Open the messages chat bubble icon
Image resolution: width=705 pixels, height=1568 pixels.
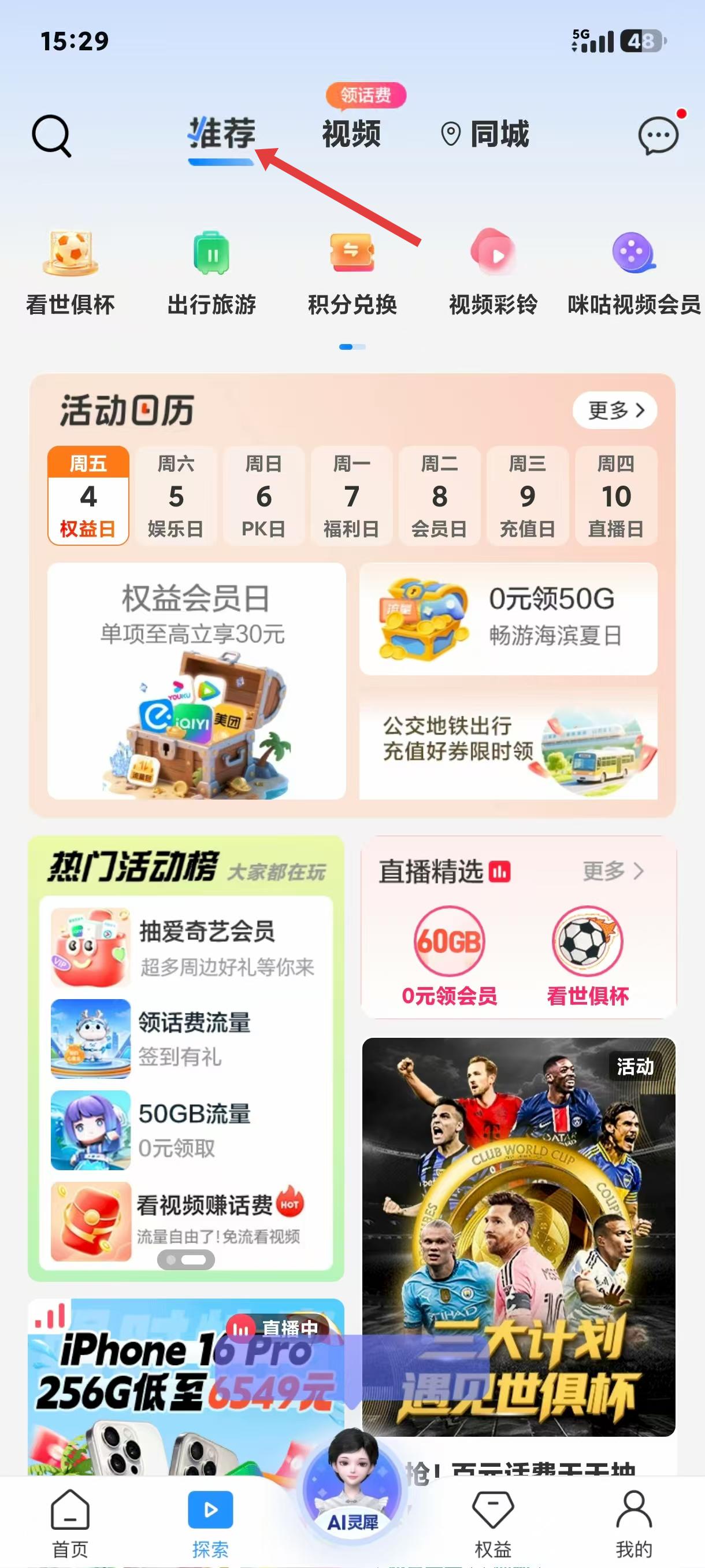(658, 135)
